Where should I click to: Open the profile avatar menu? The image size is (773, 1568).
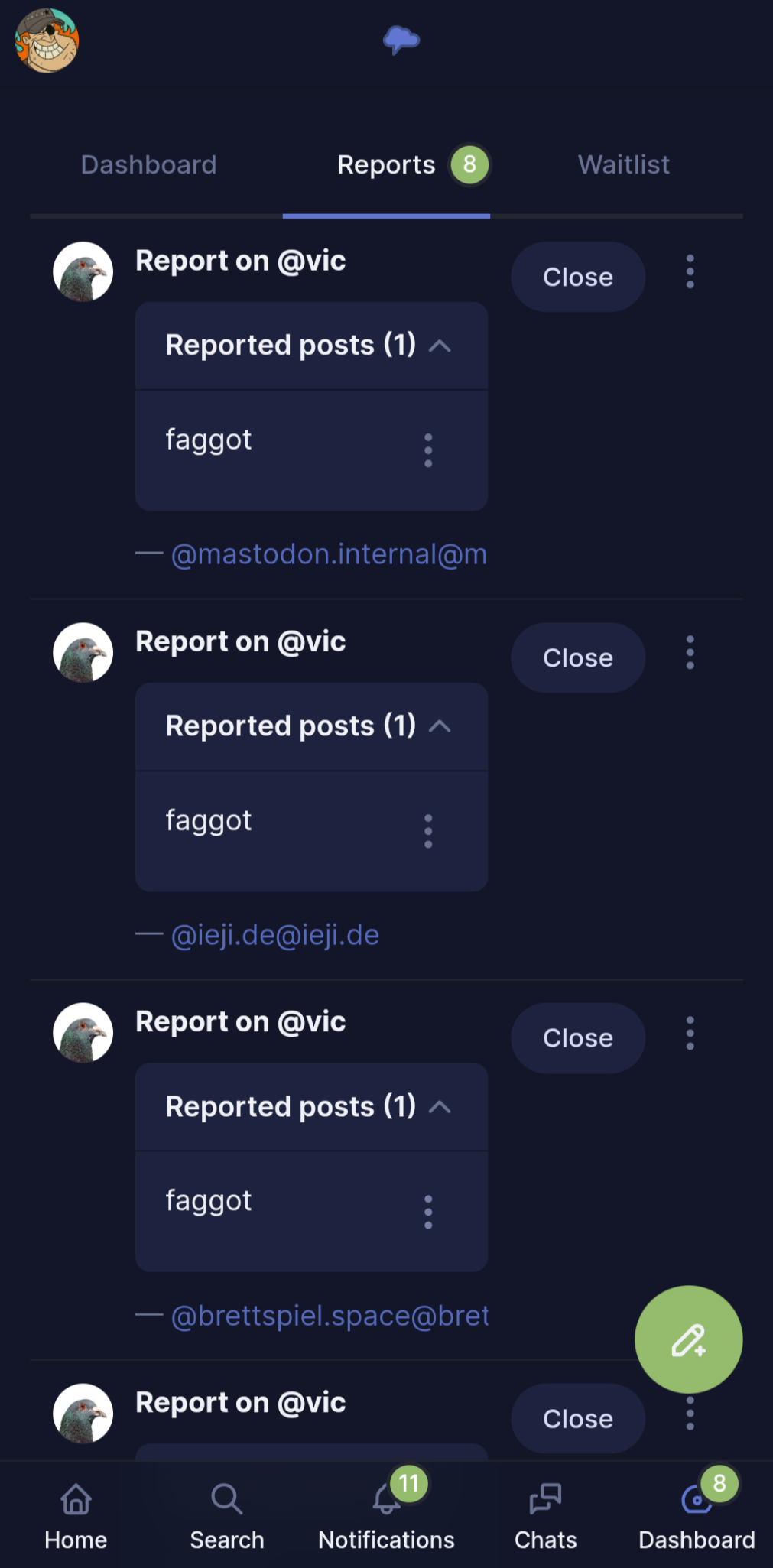click(47, 41)
